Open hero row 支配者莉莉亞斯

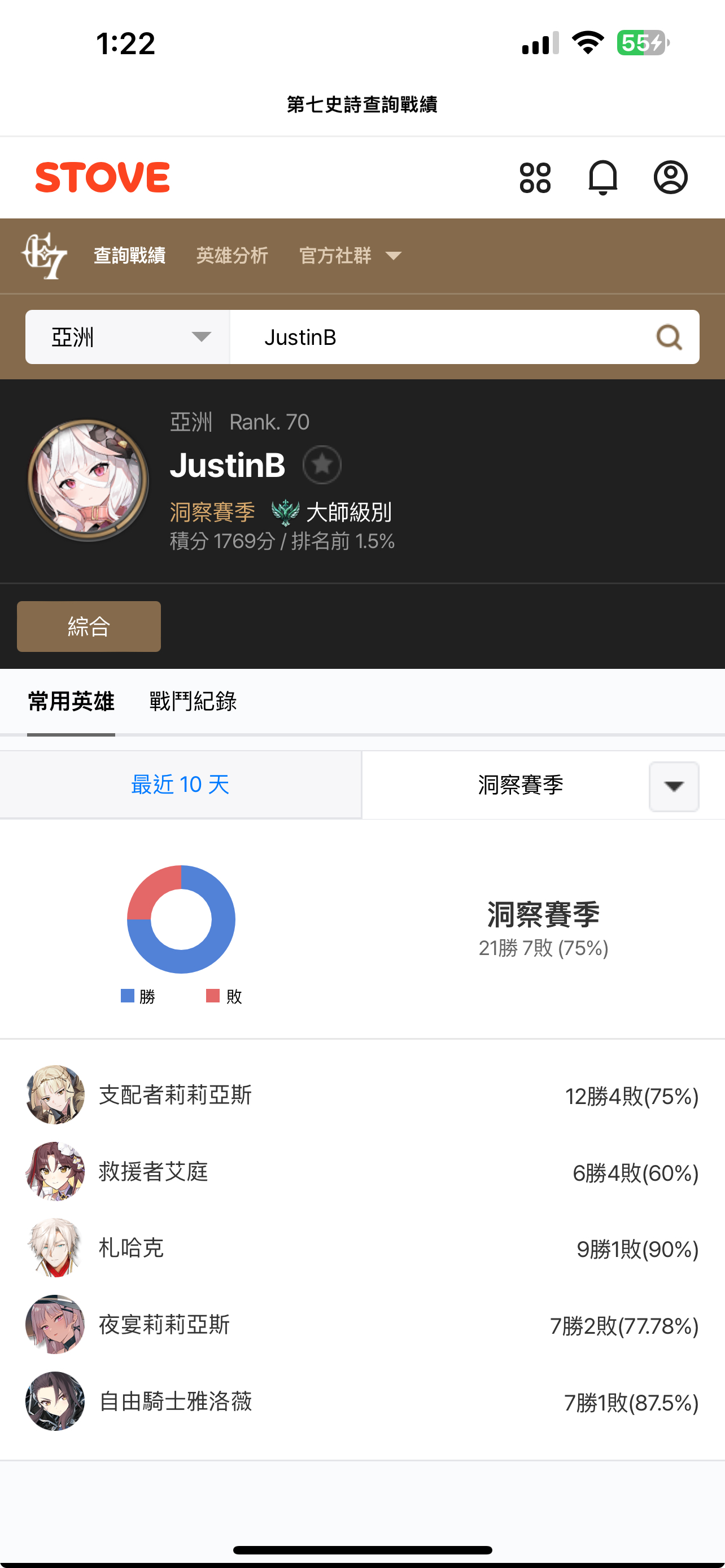362,1095
